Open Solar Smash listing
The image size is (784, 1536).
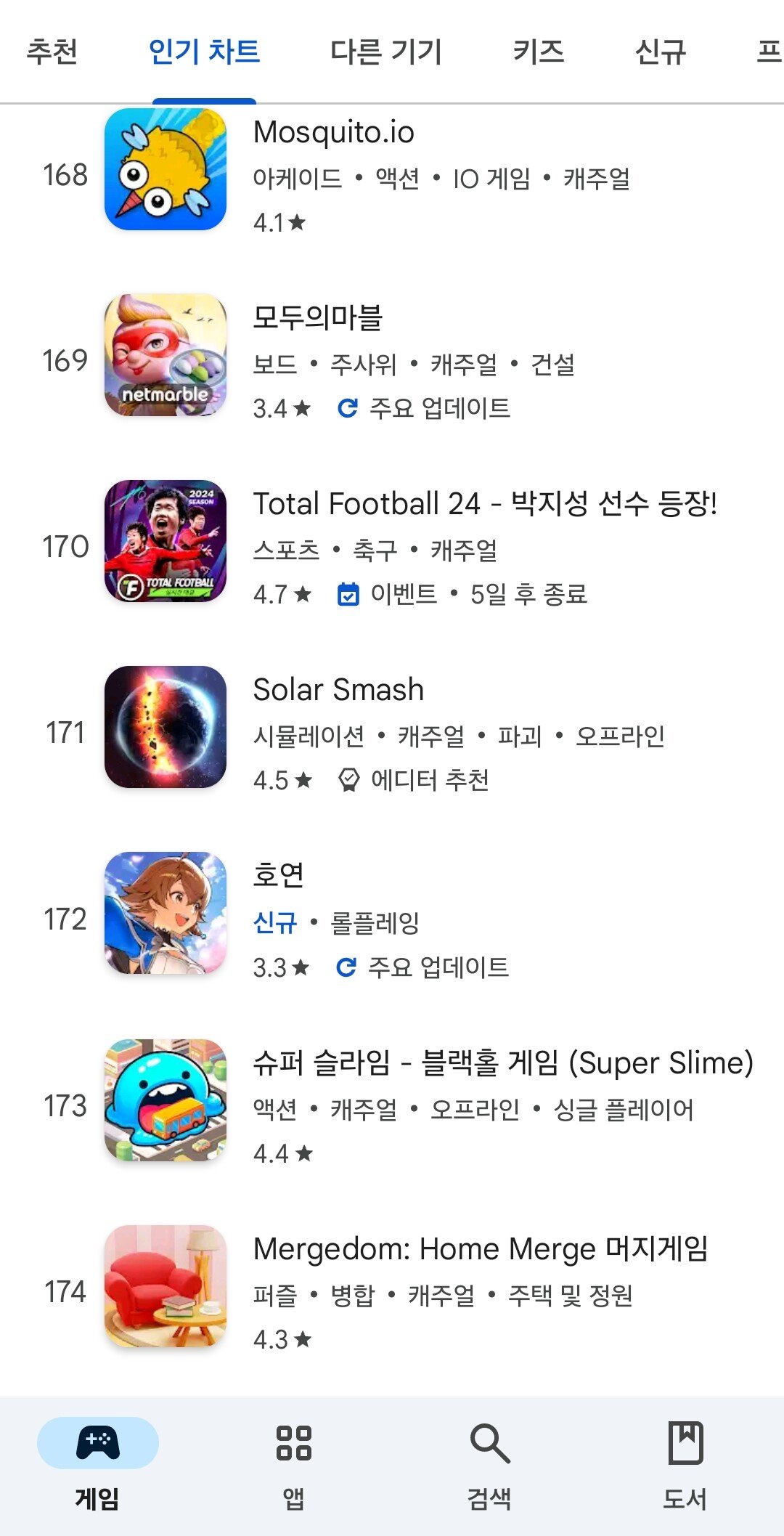(x=338, y=690)
